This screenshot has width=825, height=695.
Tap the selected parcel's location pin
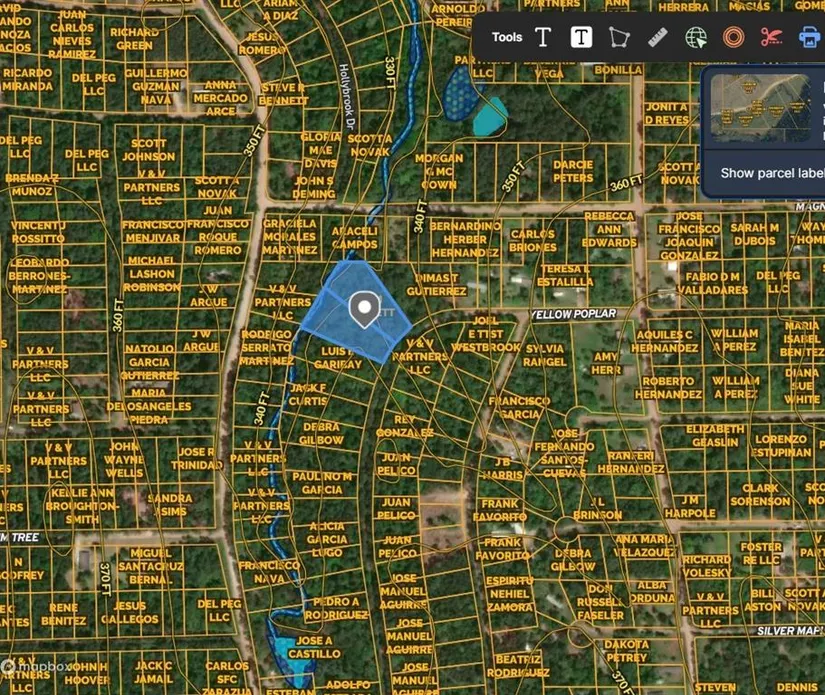pyautogui.click(x=364, y=310)
